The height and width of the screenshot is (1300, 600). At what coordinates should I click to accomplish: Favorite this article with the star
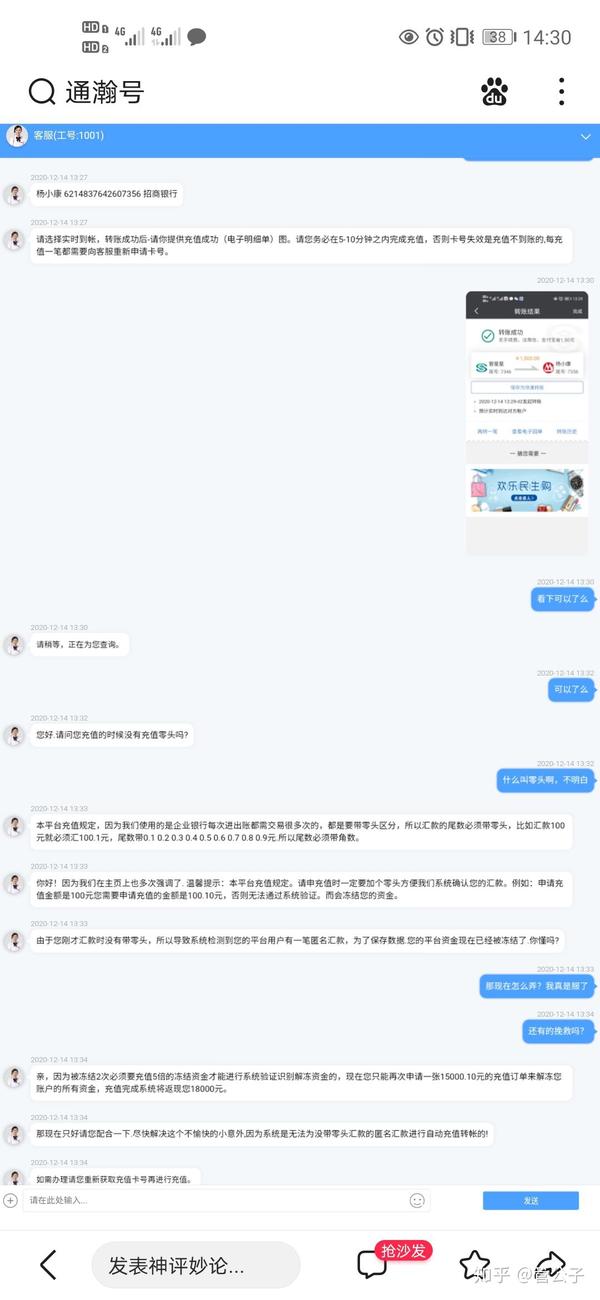click(x=475, y=1264)
